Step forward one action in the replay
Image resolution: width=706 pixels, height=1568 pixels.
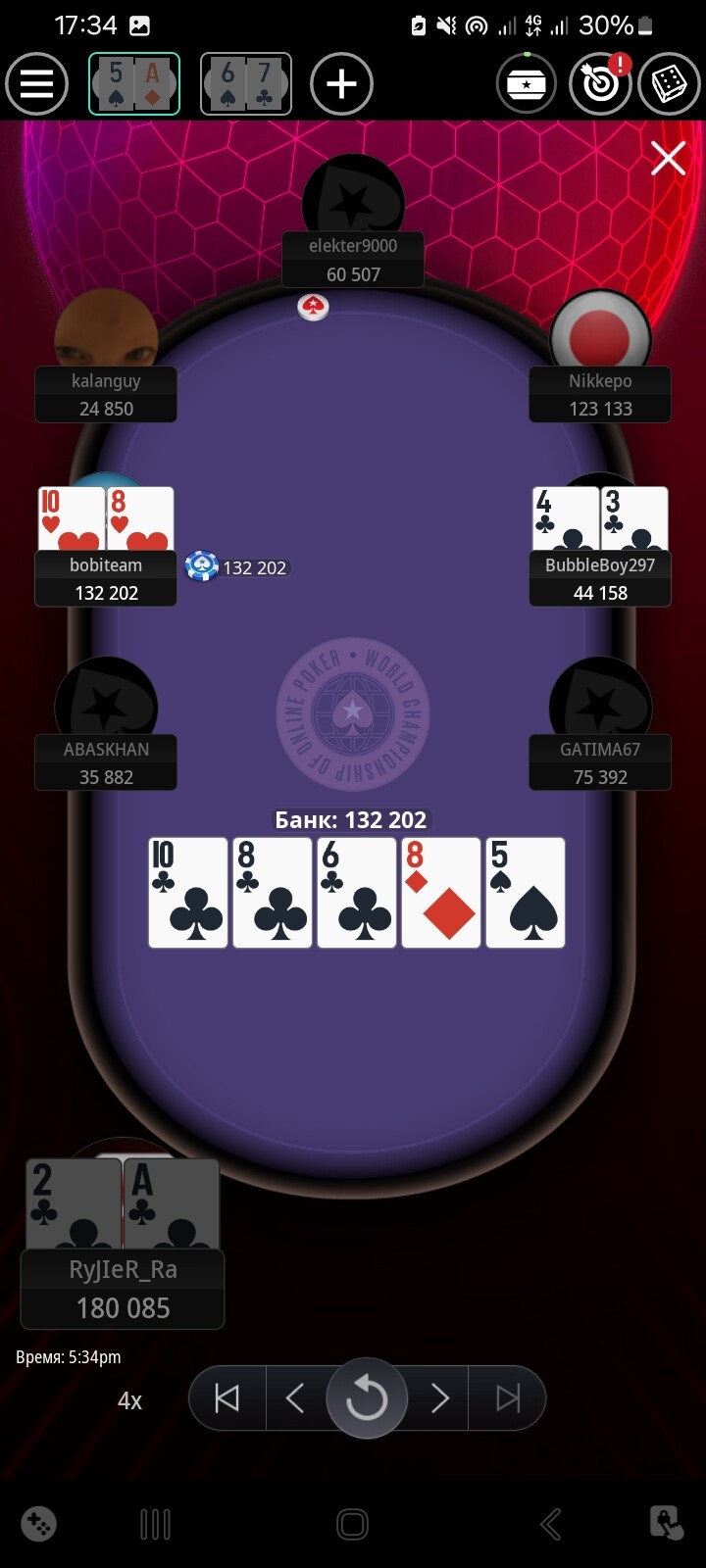click(439, 1397)
